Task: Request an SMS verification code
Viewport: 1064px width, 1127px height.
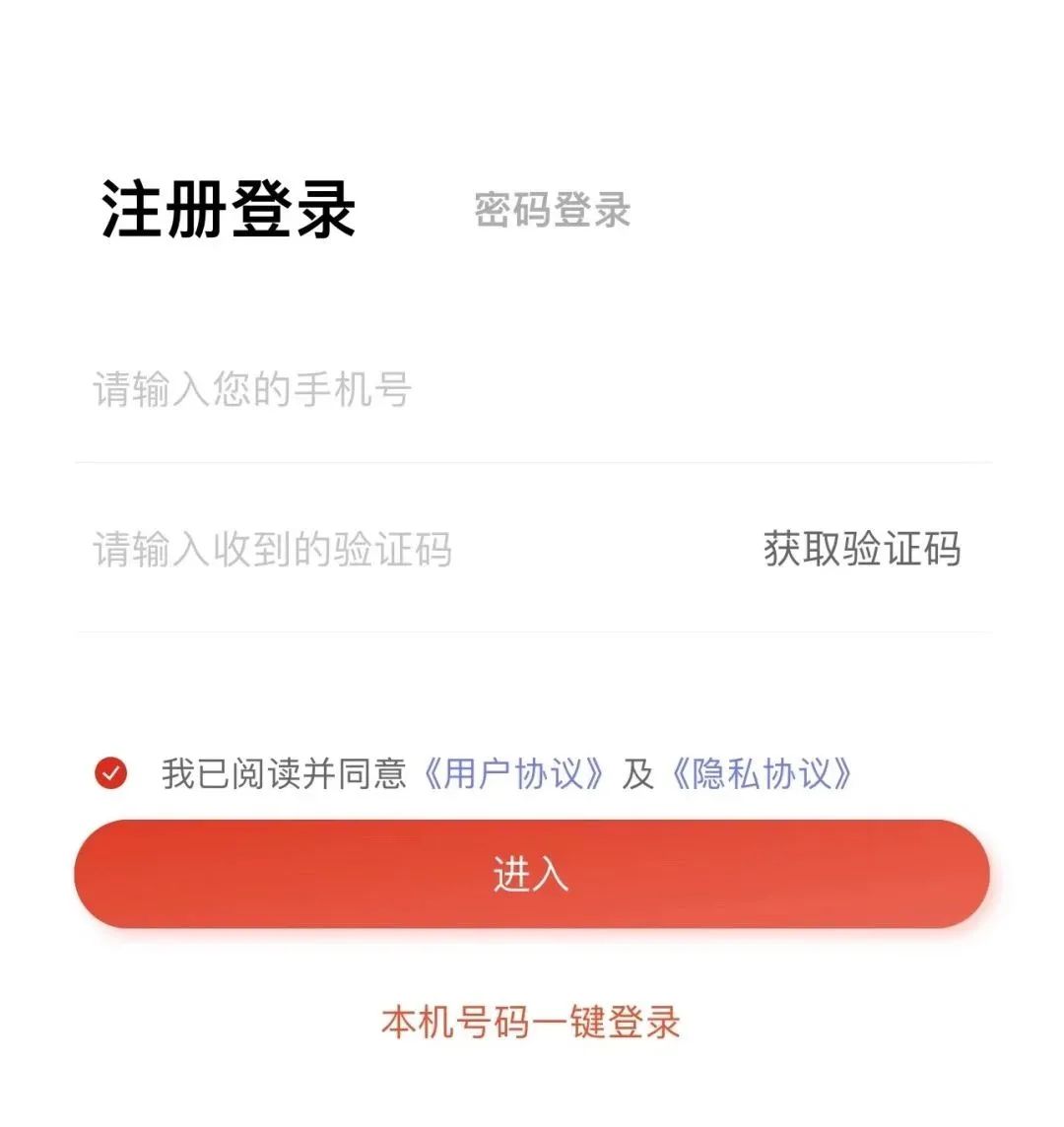Action: pos(861,550)
